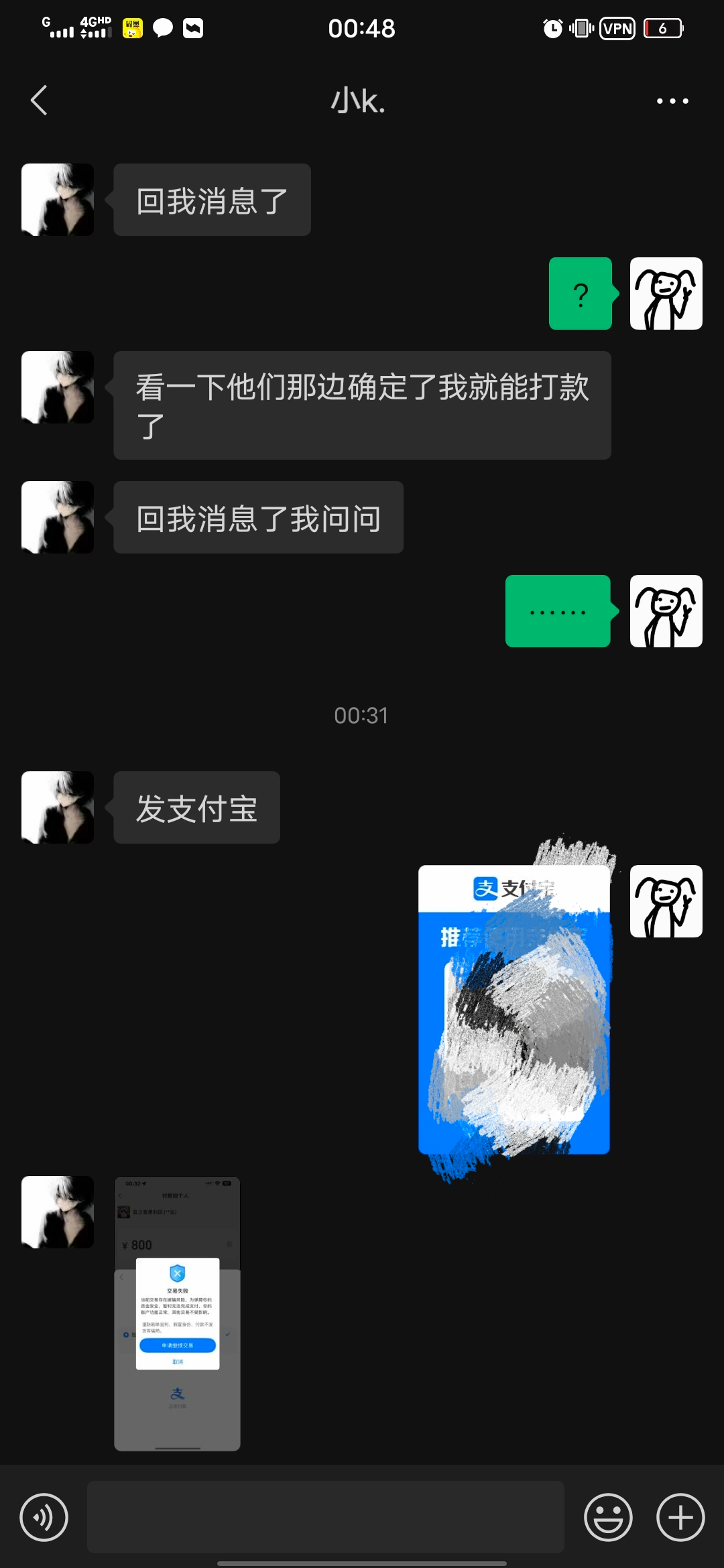Focus the message text input field

(326, 1517)
